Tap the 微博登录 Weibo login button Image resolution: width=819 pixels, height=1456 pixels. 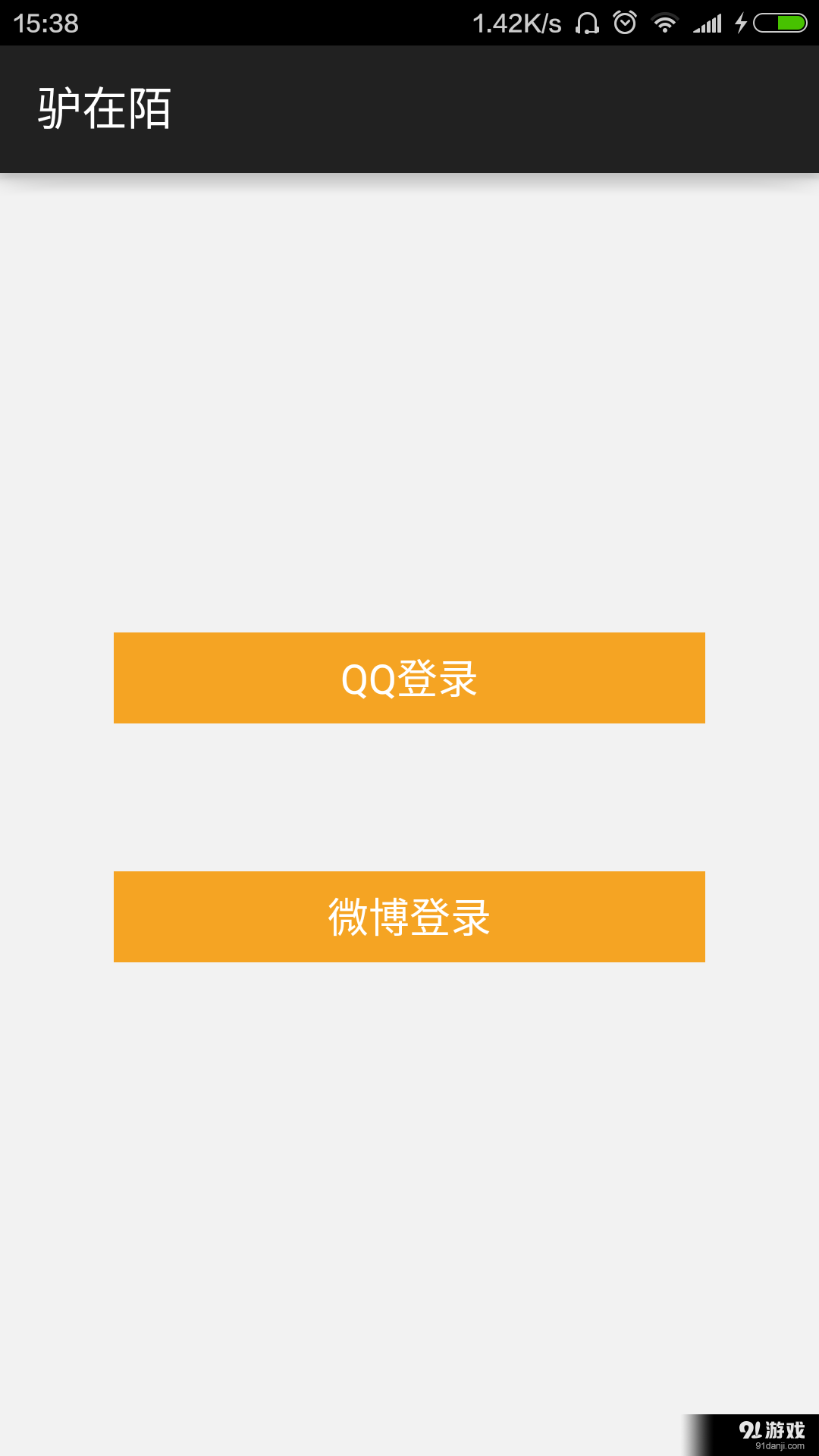point(409,917)
